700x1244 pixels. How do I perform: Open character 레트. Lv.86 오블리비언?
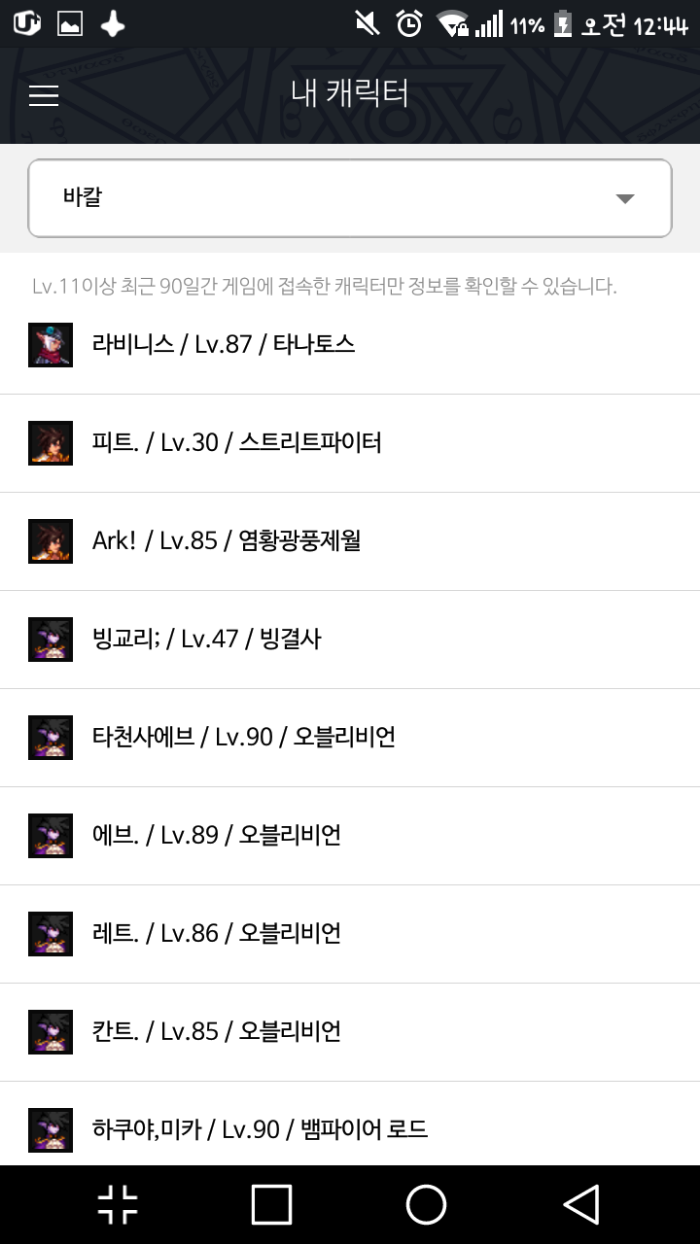pos(216,933)
